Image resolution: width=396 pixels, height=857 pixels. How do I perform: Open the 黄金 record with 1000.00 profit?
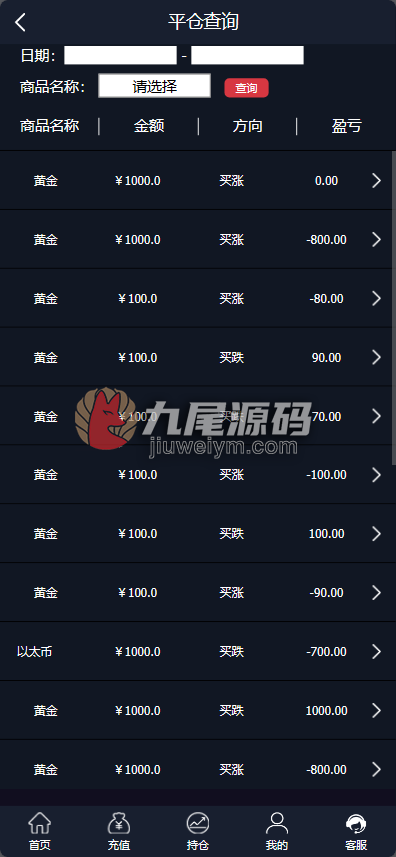(x=198, y=711)
